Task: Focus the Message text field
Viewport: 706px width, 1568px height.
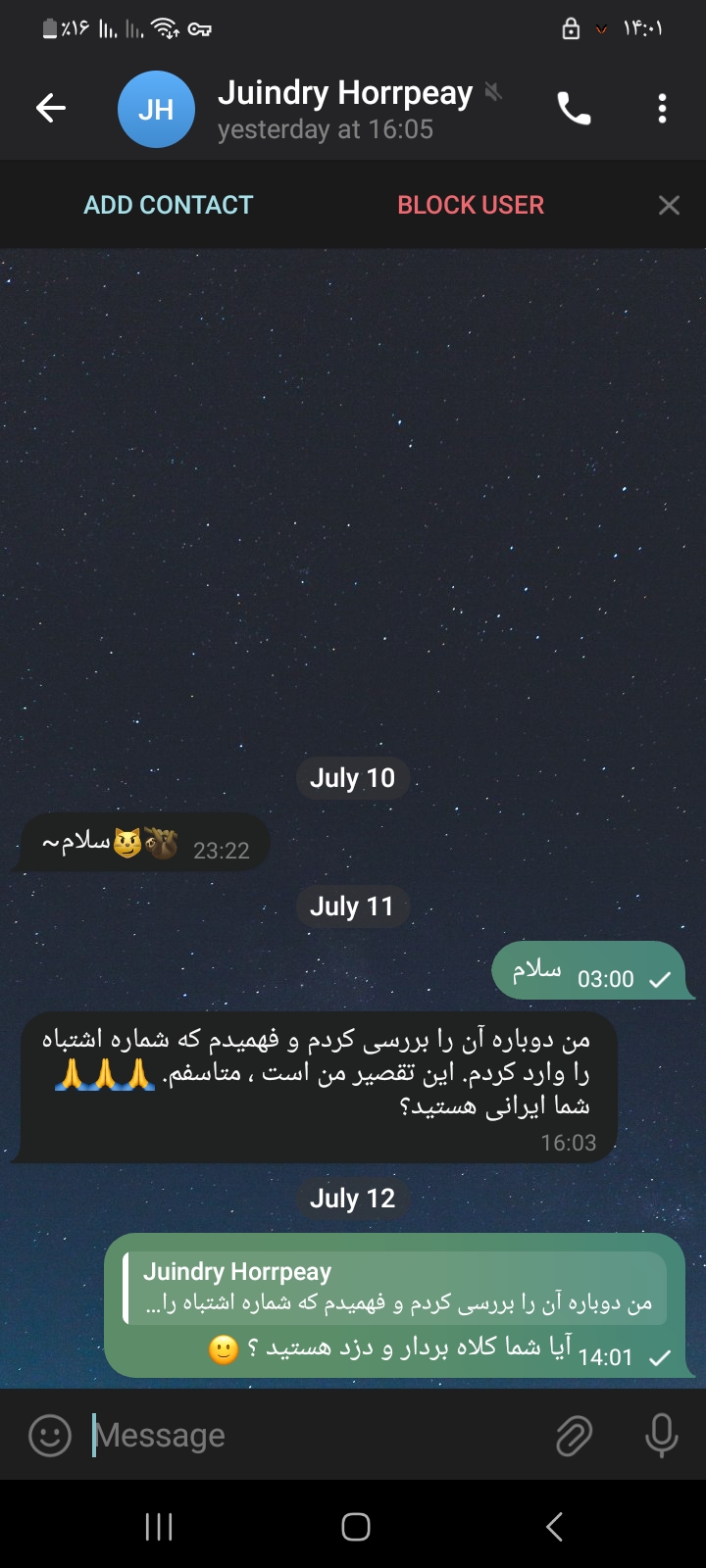Action: coord(314,1436)
